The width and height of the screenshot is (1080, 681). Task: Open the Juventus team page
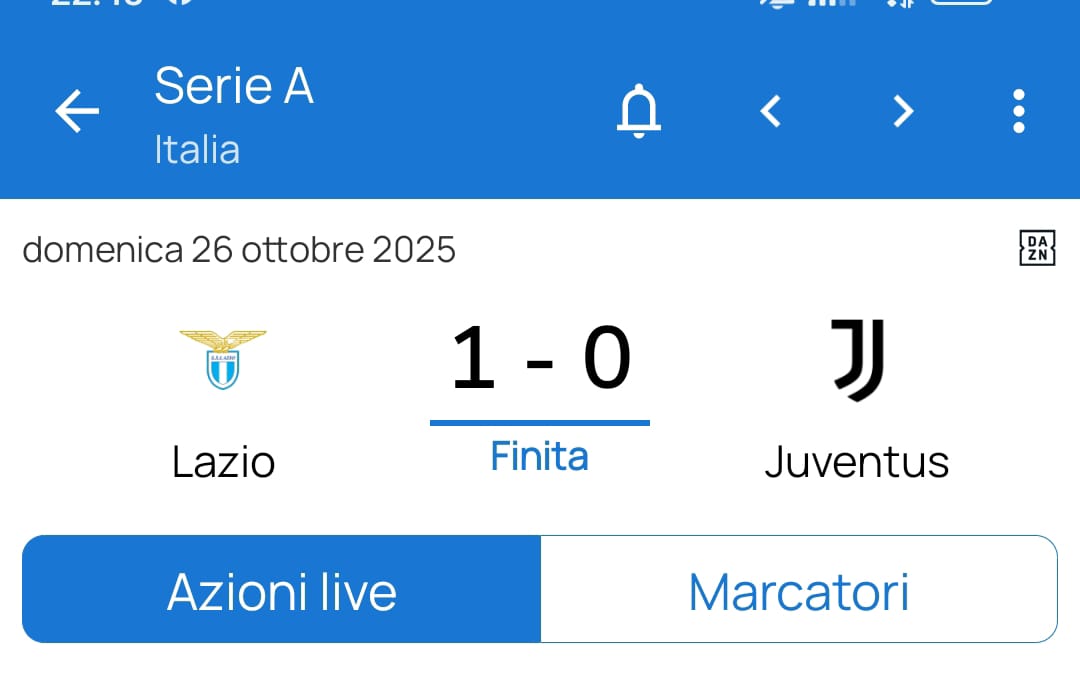(x=857, y=400)
